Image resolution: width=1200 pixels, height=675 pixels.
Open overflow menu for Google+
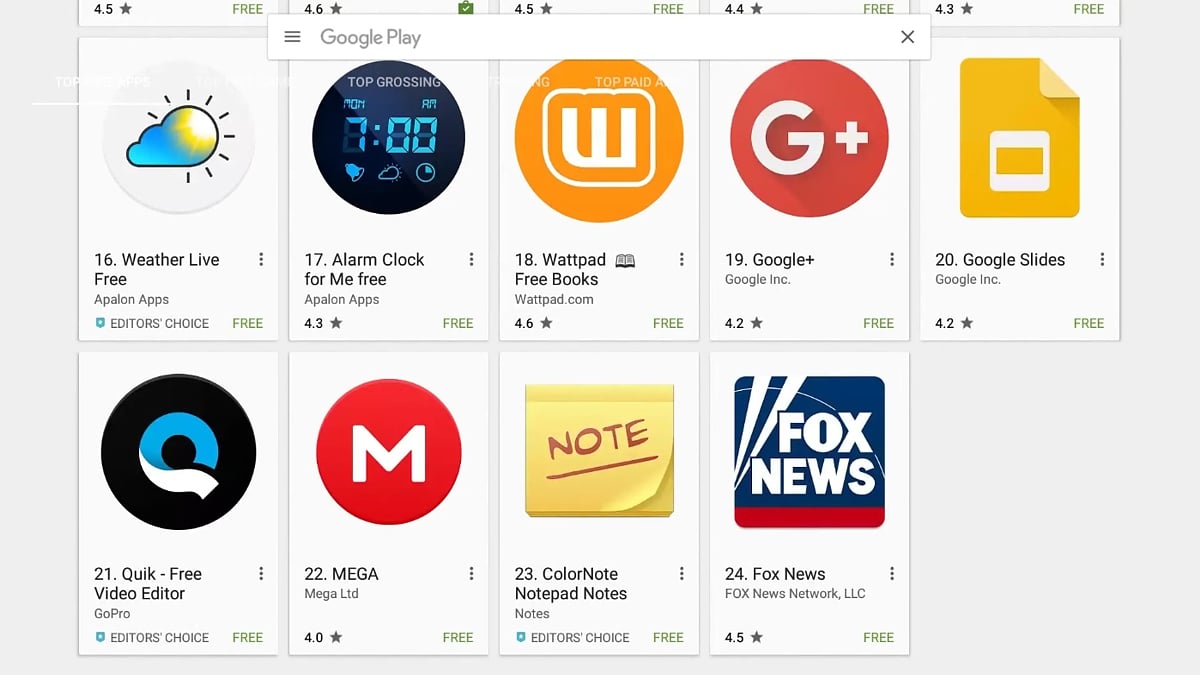pos(891,259)
